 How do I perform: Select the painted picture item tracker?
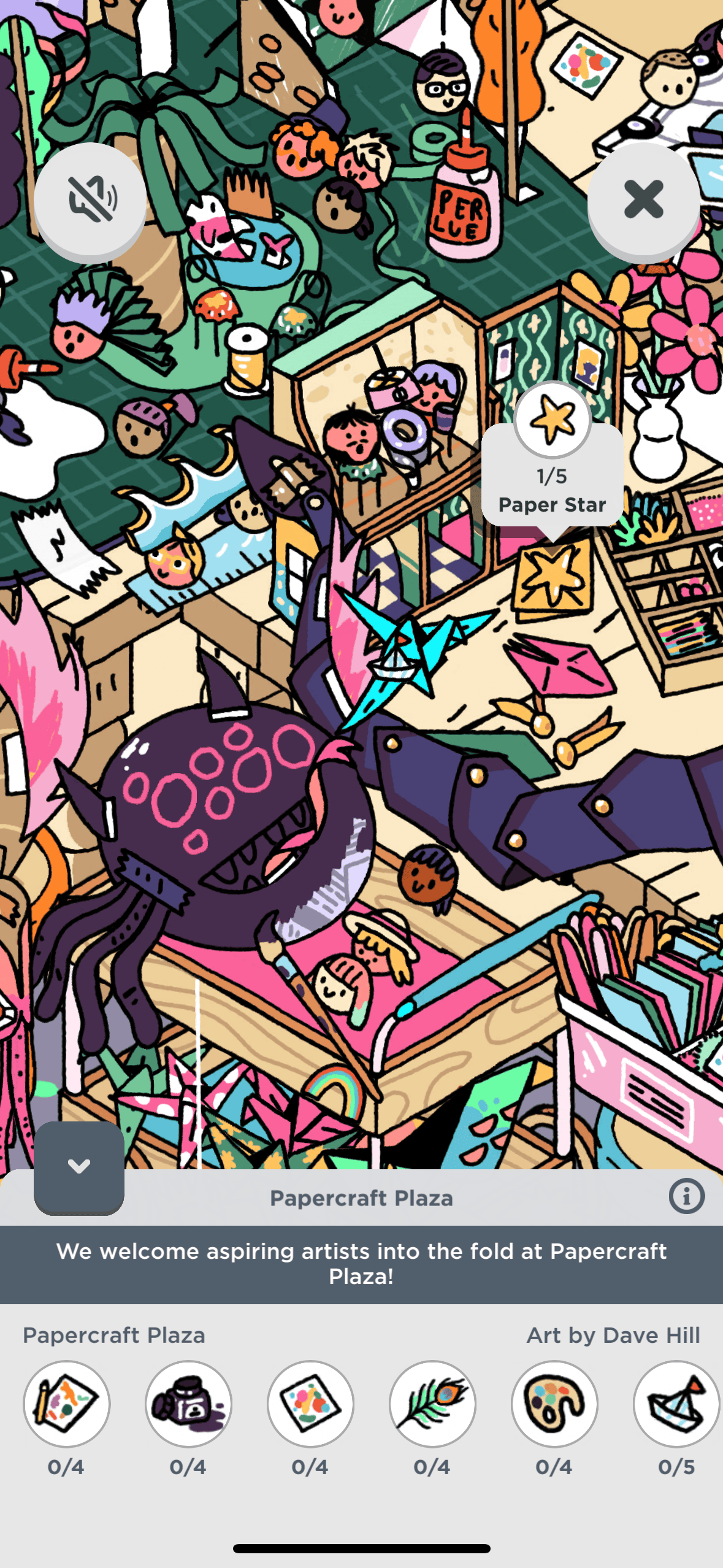pyautogui.click(x=310, y=1404)
